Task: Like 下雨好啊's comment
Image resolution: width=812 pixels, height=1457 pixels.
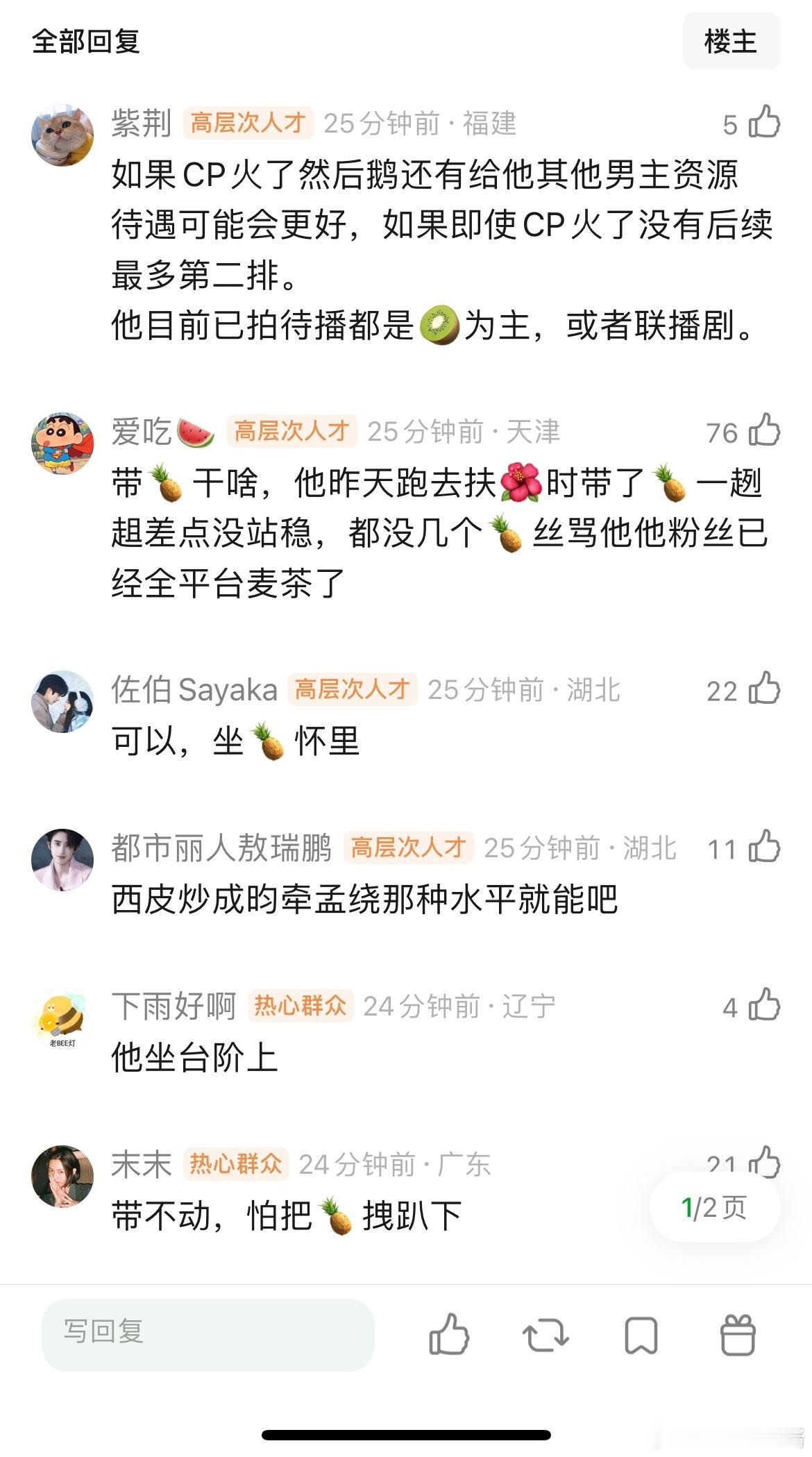Action: pyautogui.click(x=763, y=1009)
